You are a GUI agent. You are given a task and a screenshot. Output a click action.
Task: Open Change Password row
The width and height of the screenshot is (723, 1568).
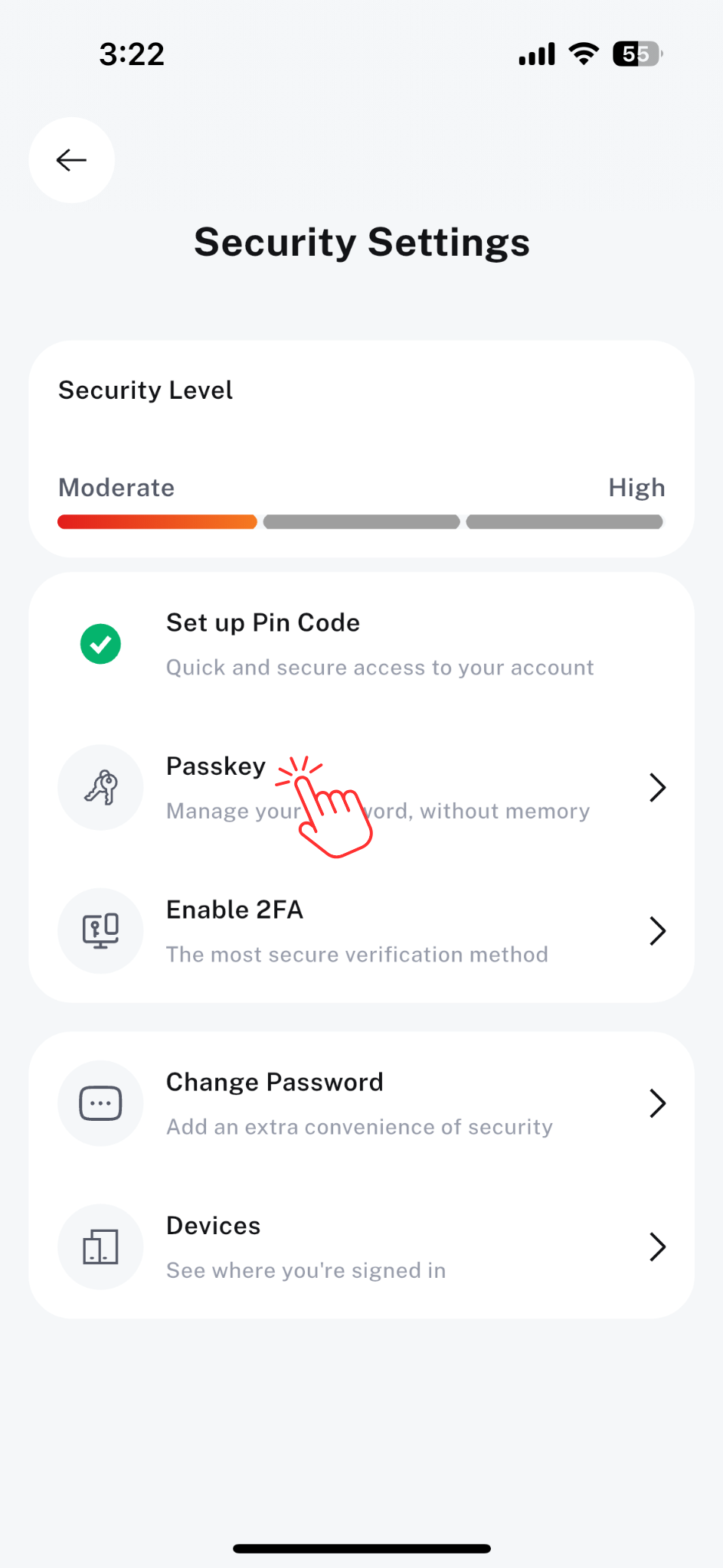click(x=360, y=1103)
